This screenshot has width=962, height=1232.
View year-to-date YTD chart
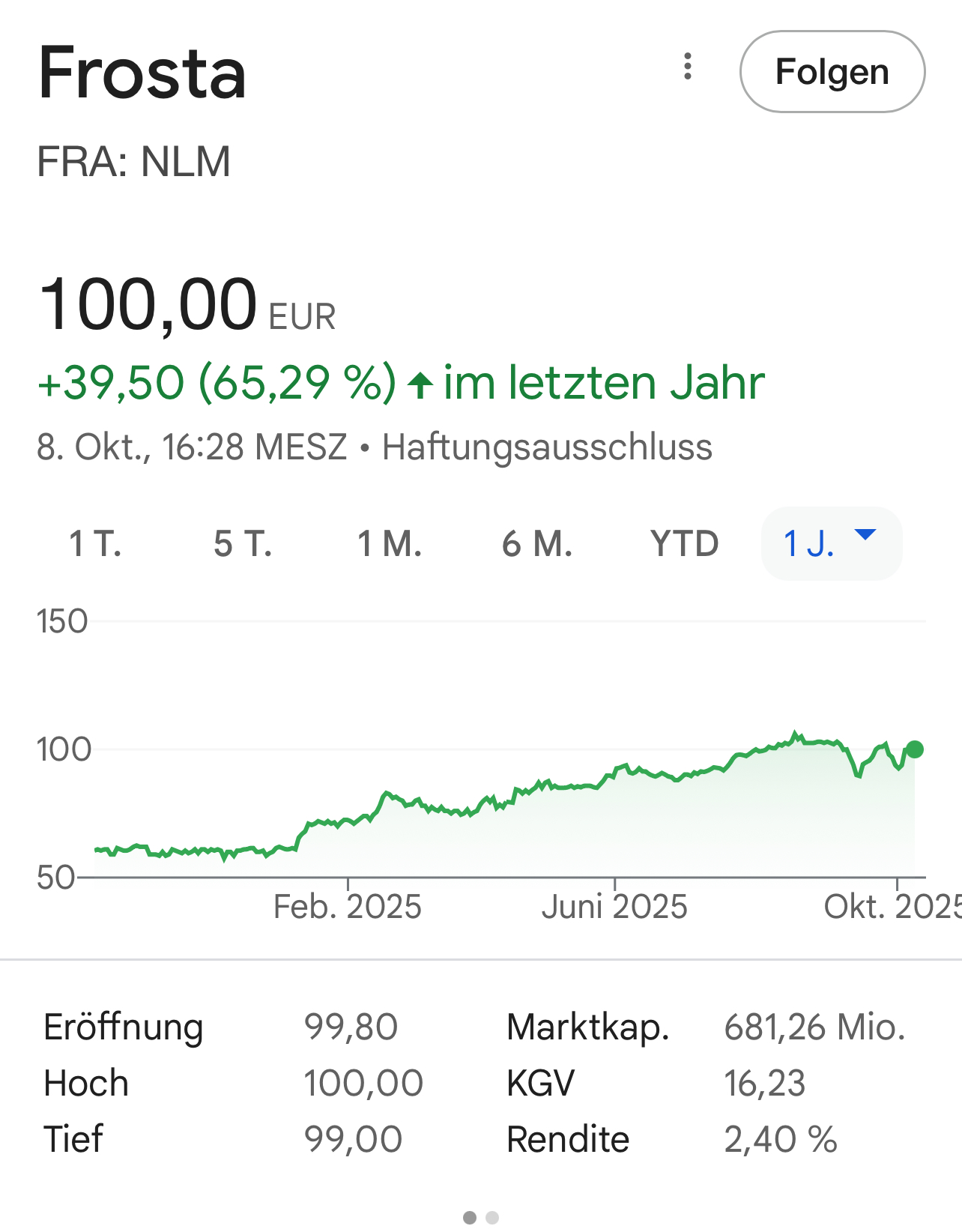pyautogui.click(x=684, y=543)
